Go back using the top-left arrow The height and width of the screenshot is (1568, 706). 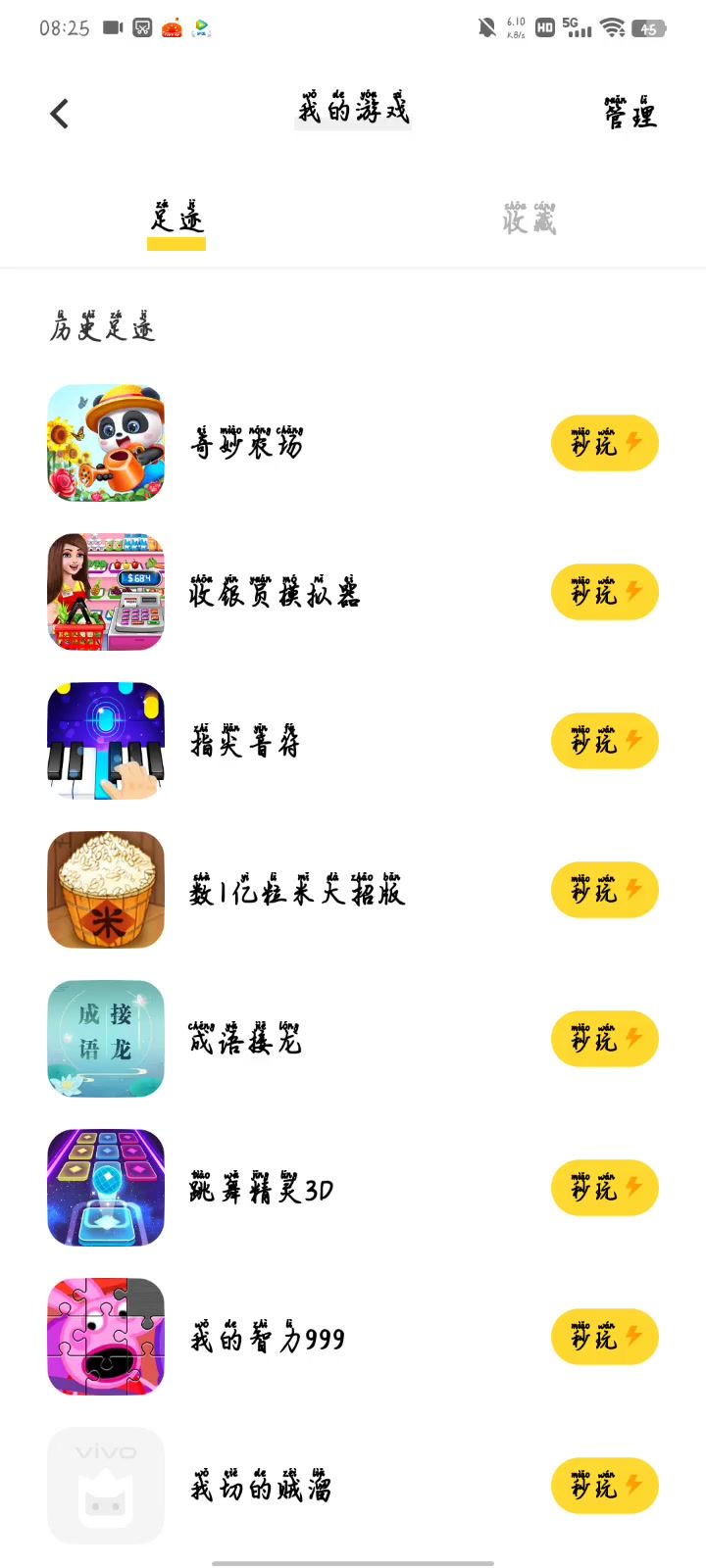60,114
